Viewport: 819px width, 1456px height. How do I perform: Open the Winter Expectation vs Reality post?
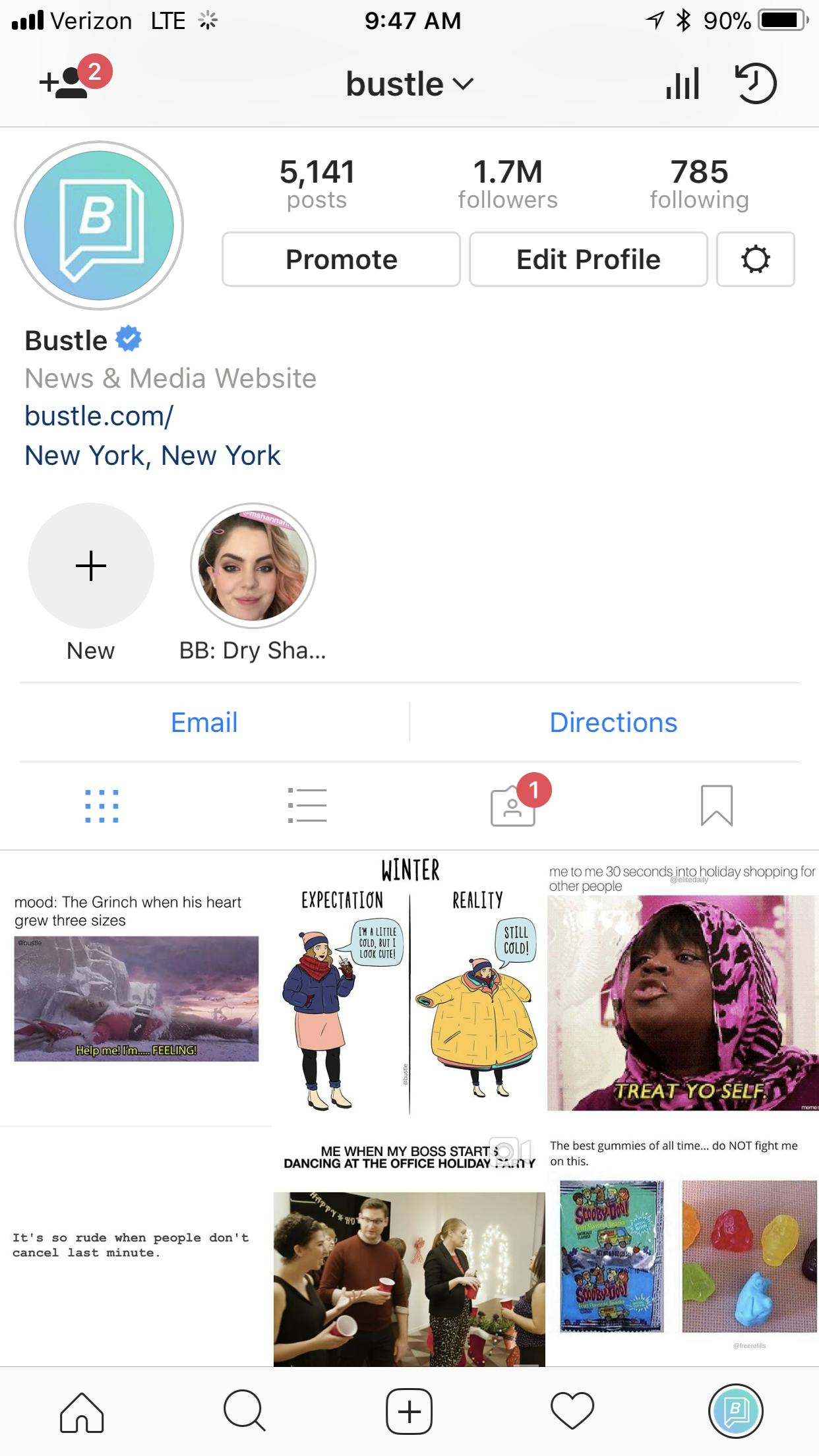[x=409, y=986]
